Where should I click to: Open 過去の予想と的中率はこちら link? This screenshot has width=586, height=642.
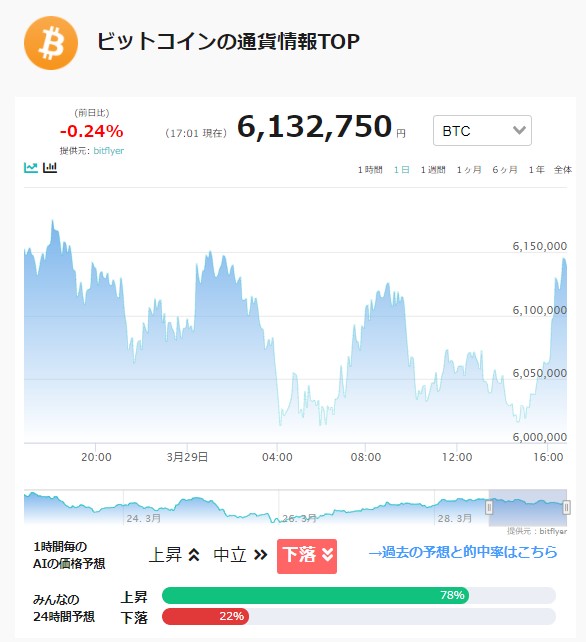coord(463,552)
